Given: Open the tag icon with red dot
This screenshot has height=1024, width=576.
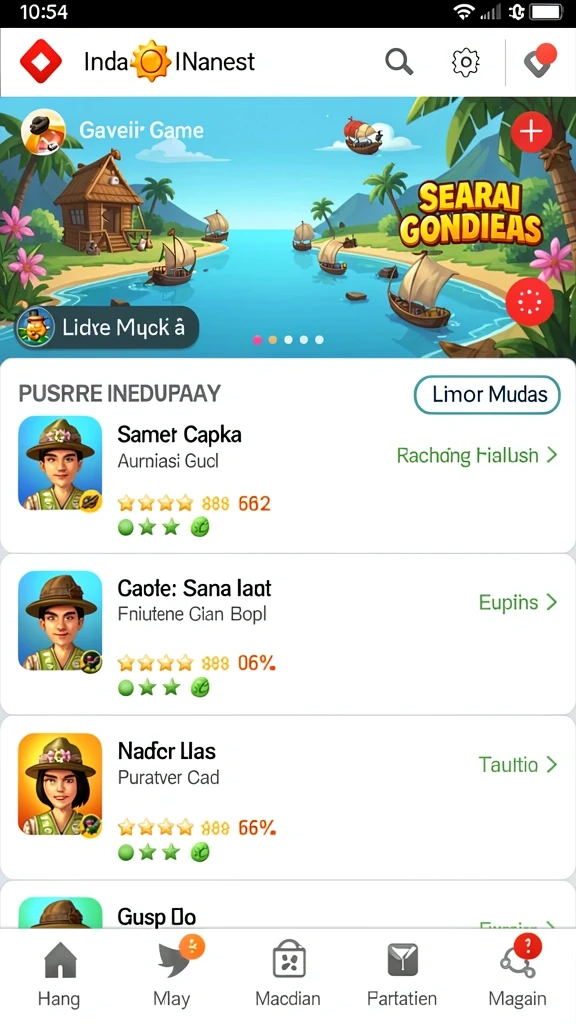Looking at the screenshot, I should pos(540,61).
